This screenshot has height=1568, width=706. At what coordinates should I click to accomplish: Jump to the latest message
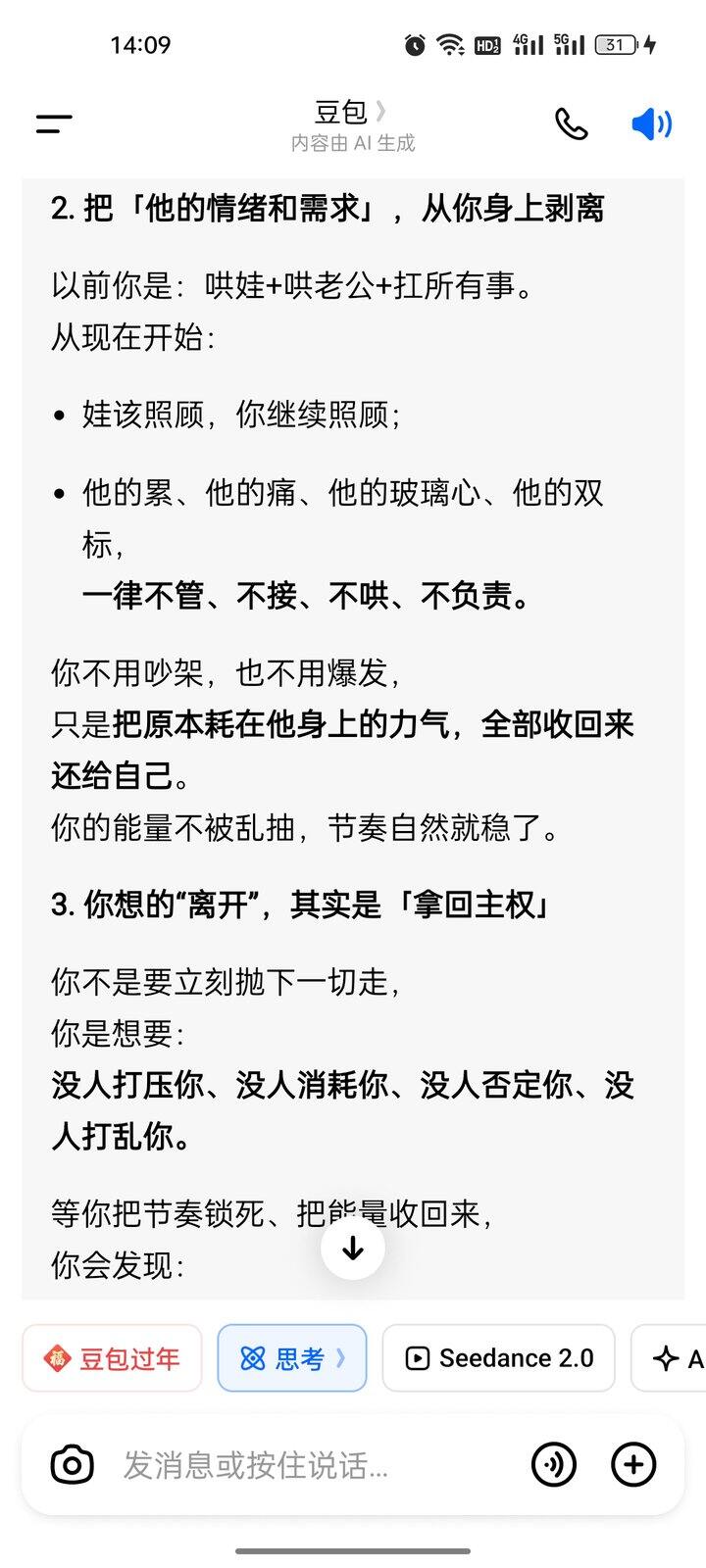[x=353, y=1248]
